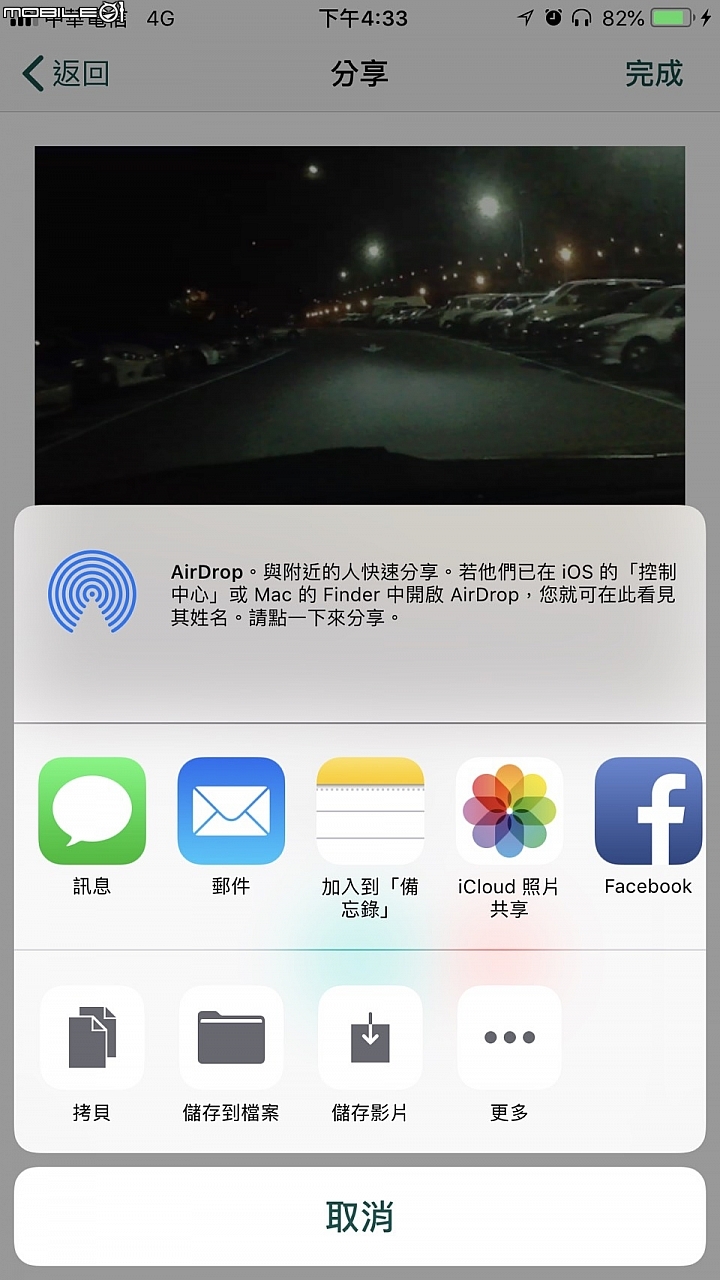Dismiss the sheet with 取消
Viewport: 720px width, 1280px height.
point(360,1218)
